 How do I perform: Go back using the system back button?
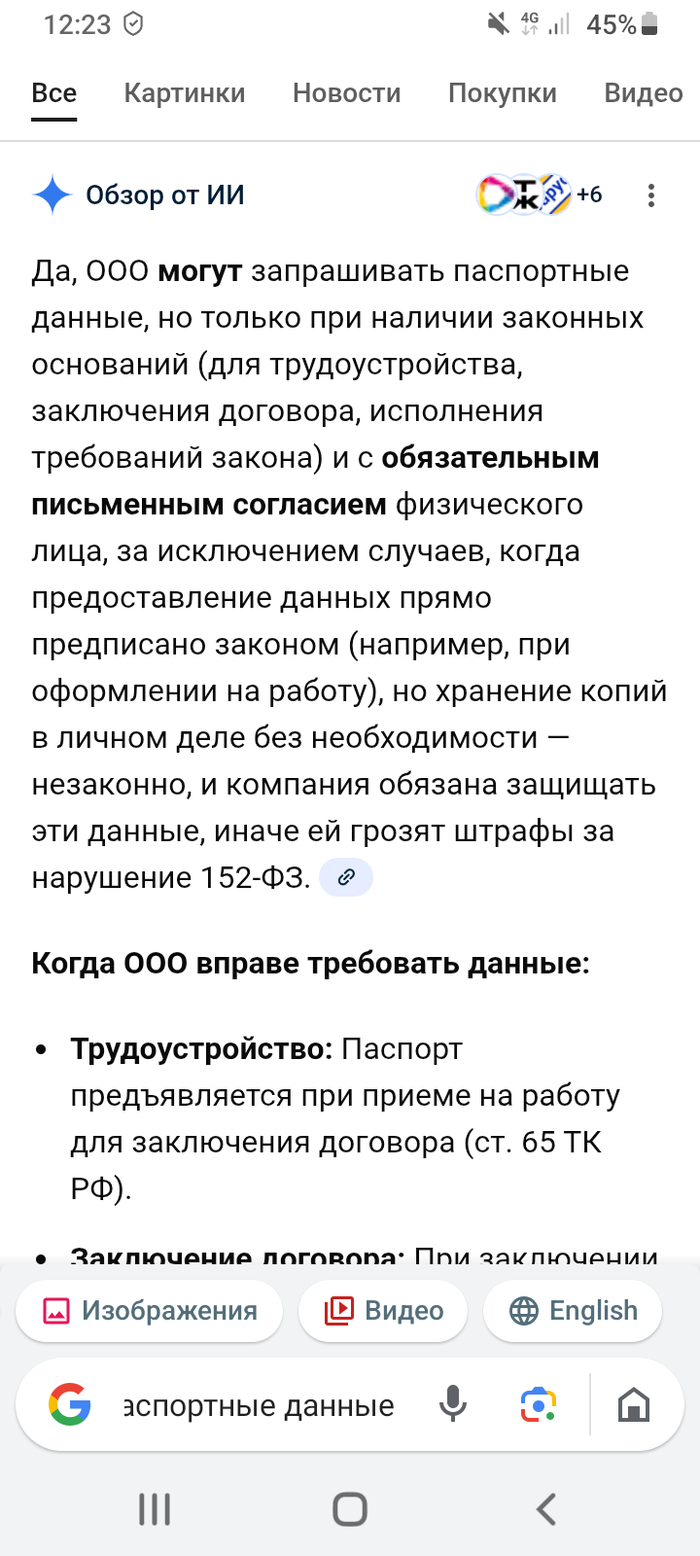click(x=545, y=1508)
